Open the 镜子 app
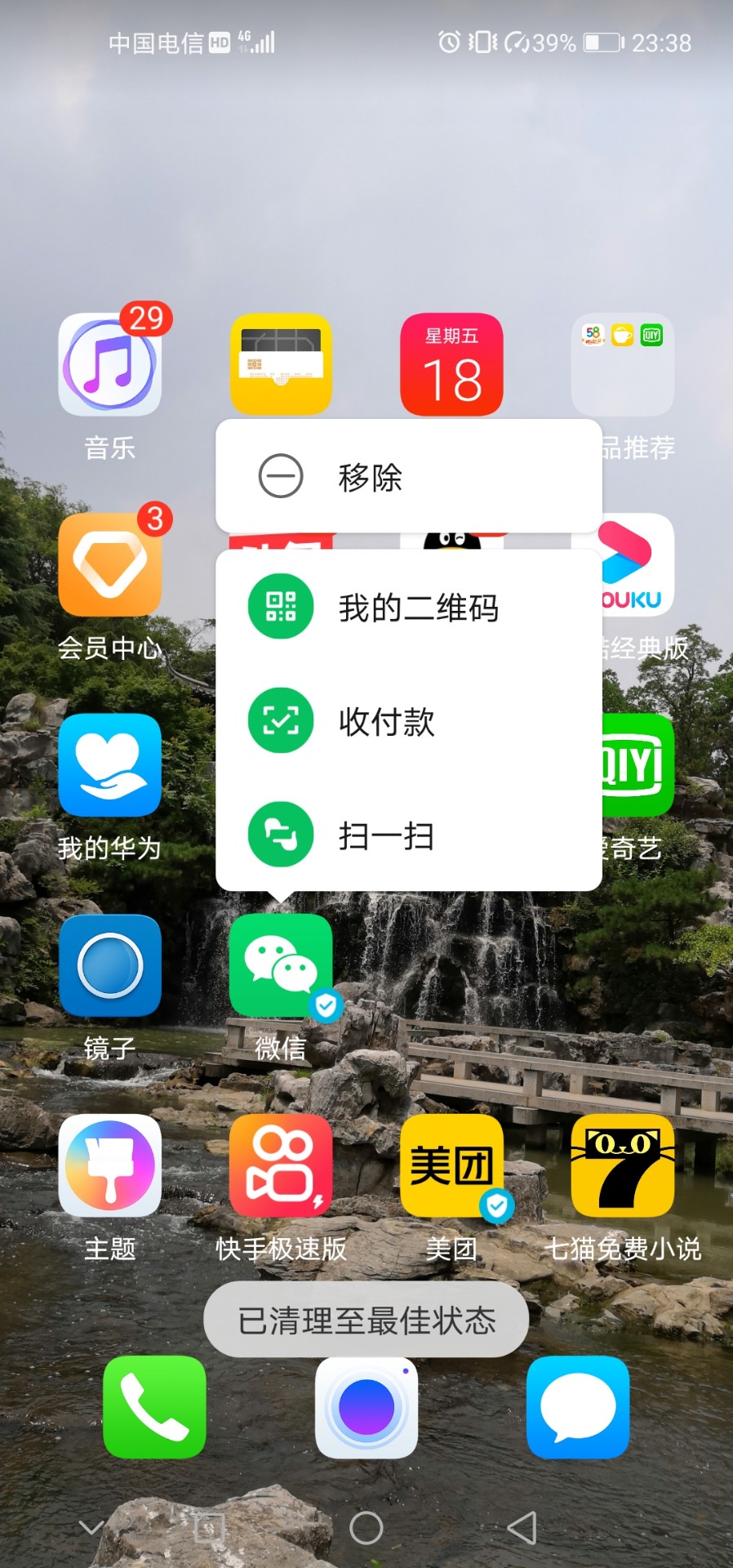 coord(109,965)
